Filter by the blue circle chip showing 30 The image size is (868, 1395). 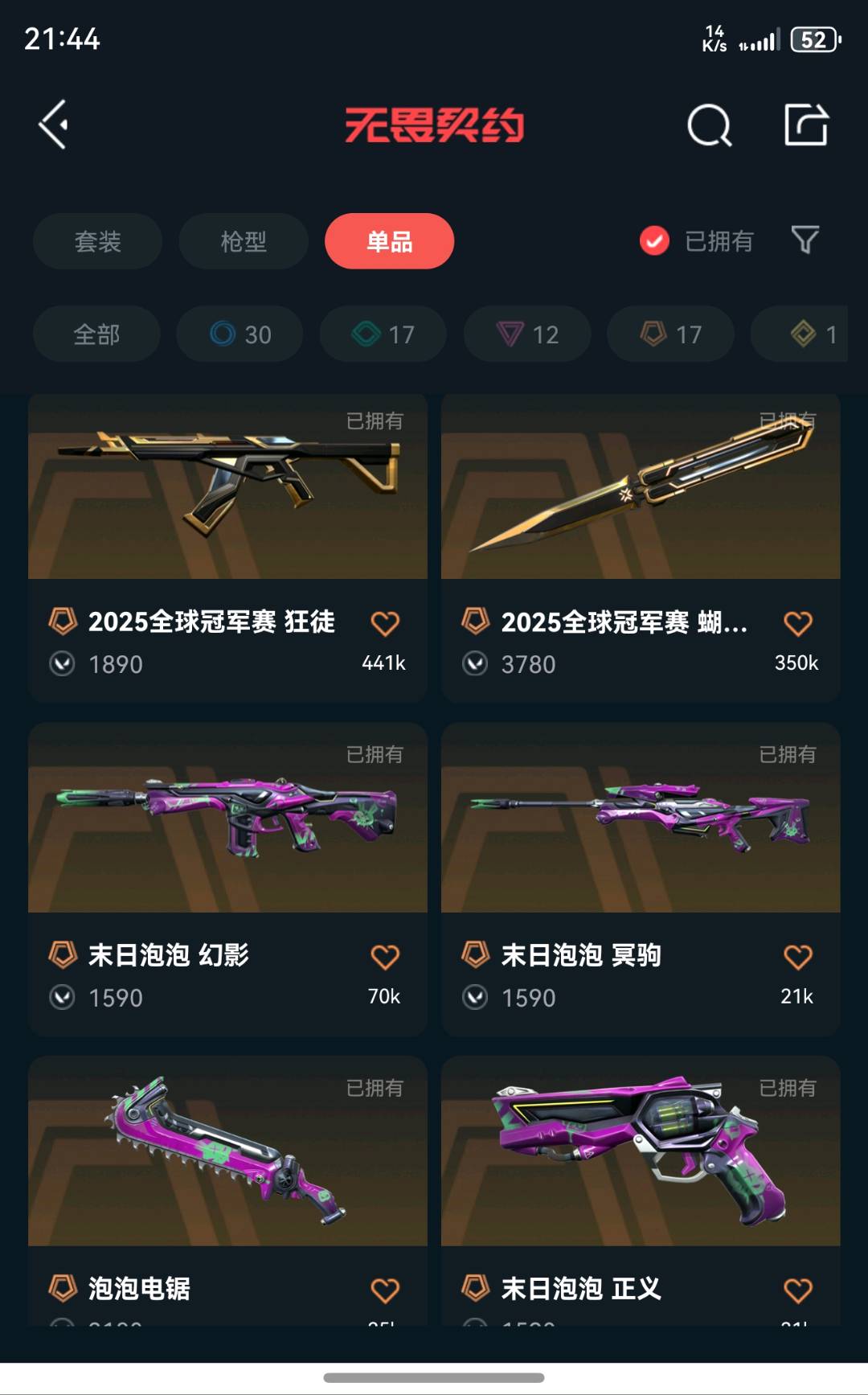240,334
